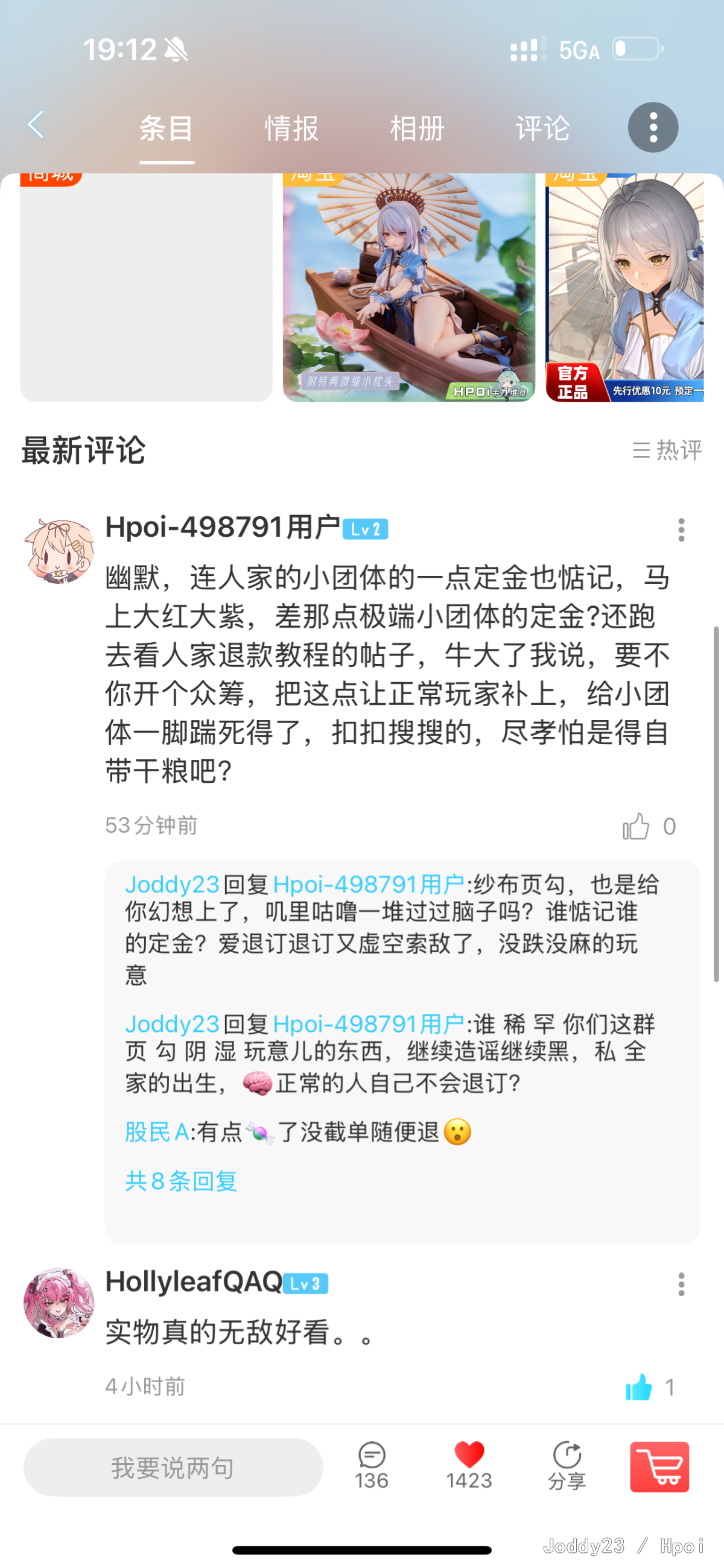Expand 共8条回复 replies
724x1568 pixels.
click(181, 1181)
